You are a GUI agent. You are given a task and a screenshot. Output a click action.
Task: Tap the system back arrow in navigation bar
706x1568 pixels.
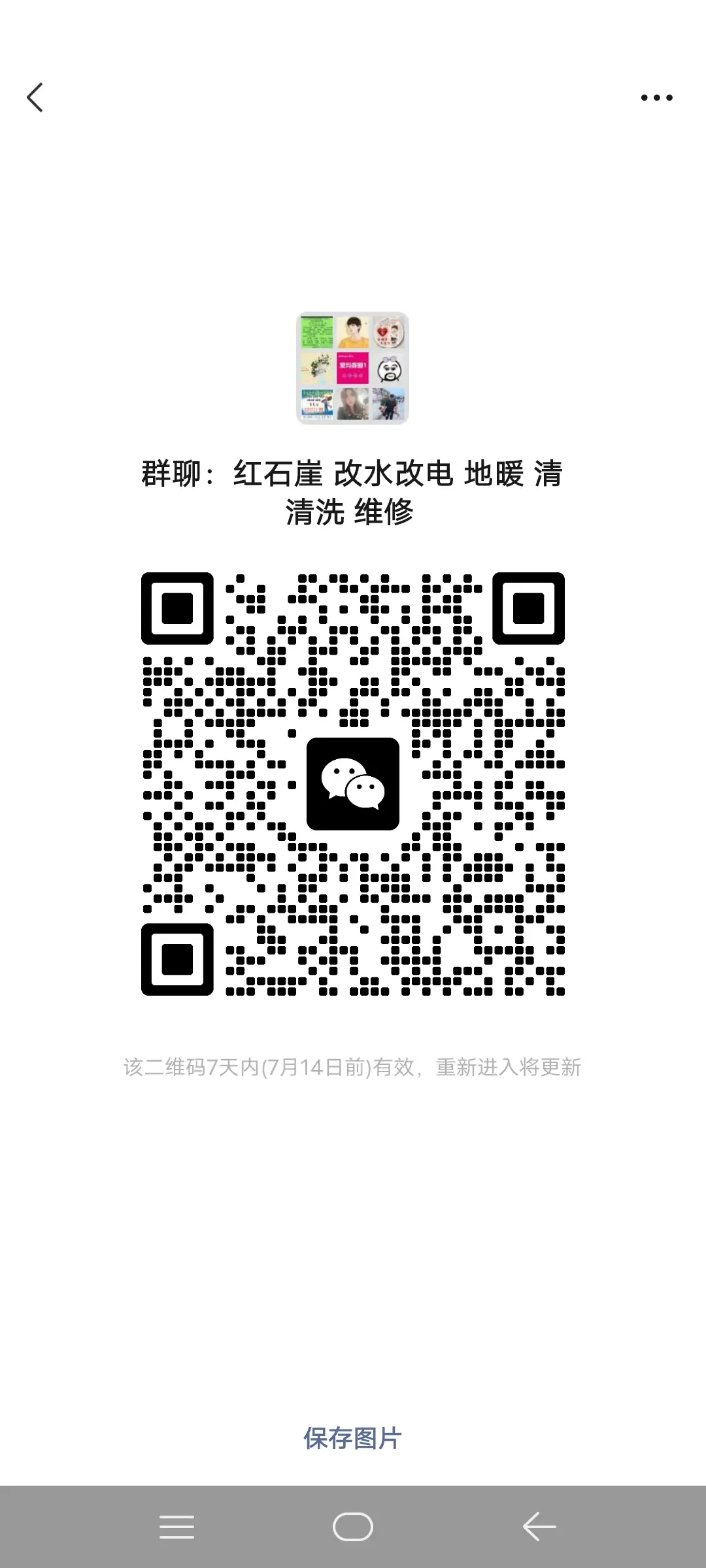click(539, 1527)
